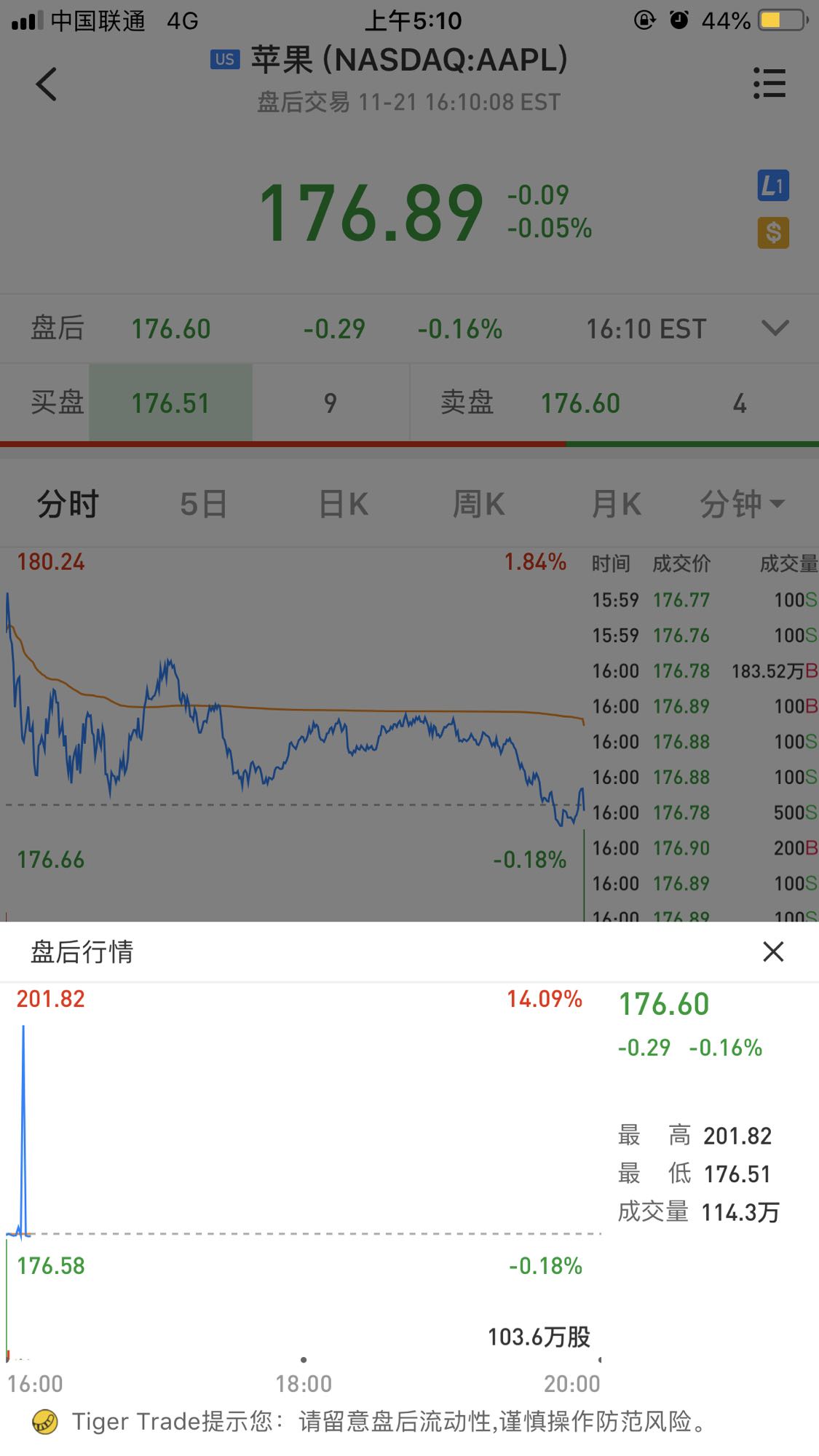Switch to the 月K chart tab

[x=616, y=504]
